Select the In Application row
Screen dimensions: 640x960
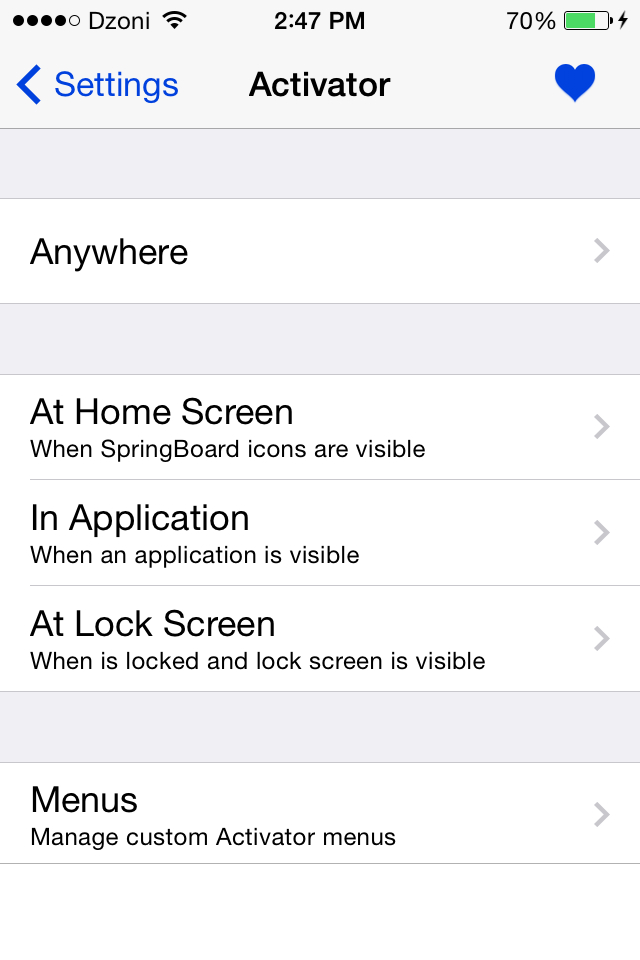(320, 533)
